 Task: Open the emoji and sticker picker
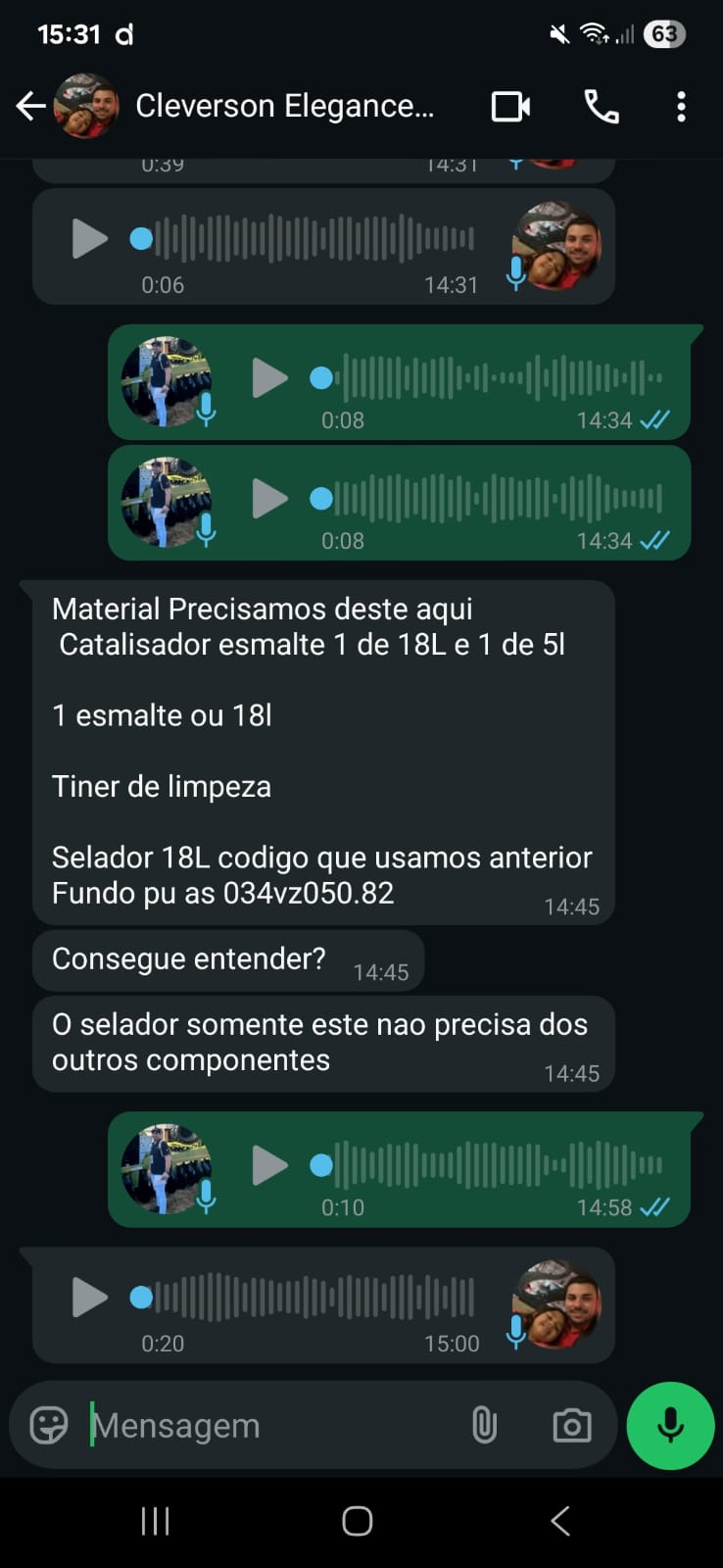coord(49,1425)
